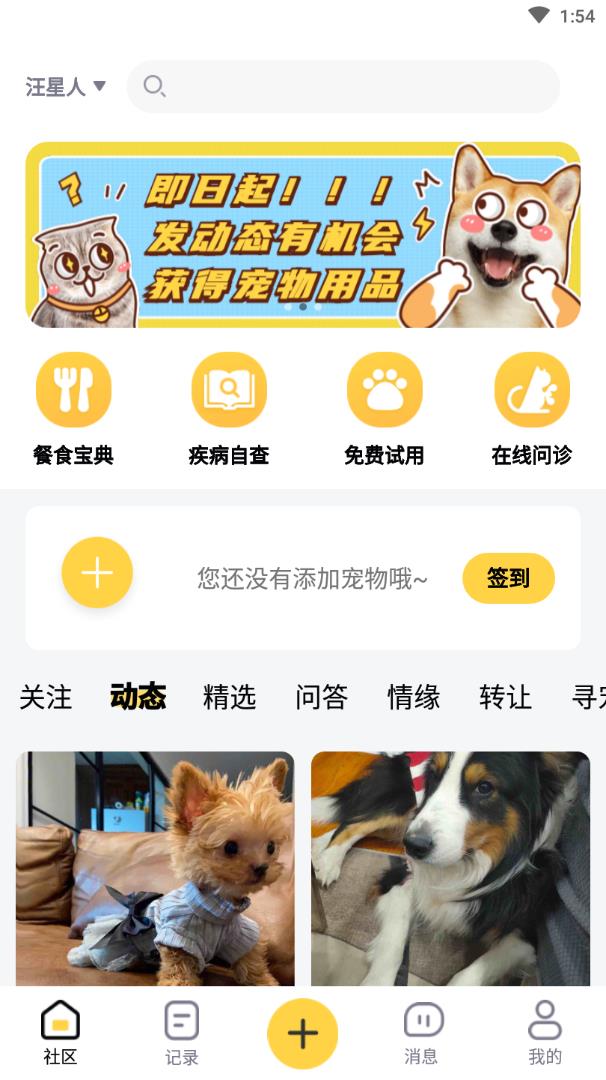Switch to the 精选 tab

[x=229, y=697]
